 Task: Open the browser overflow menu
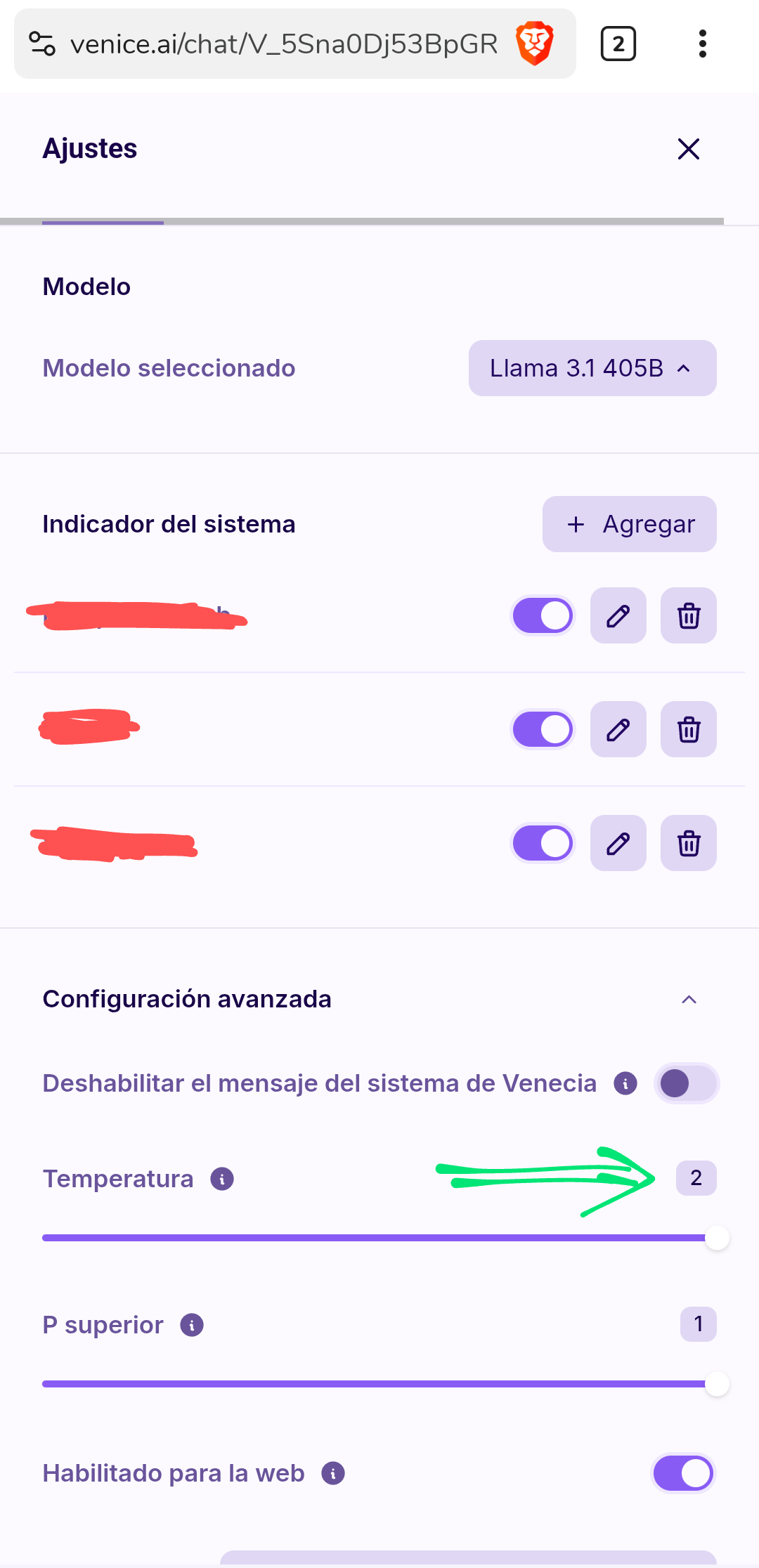point(702,44)
